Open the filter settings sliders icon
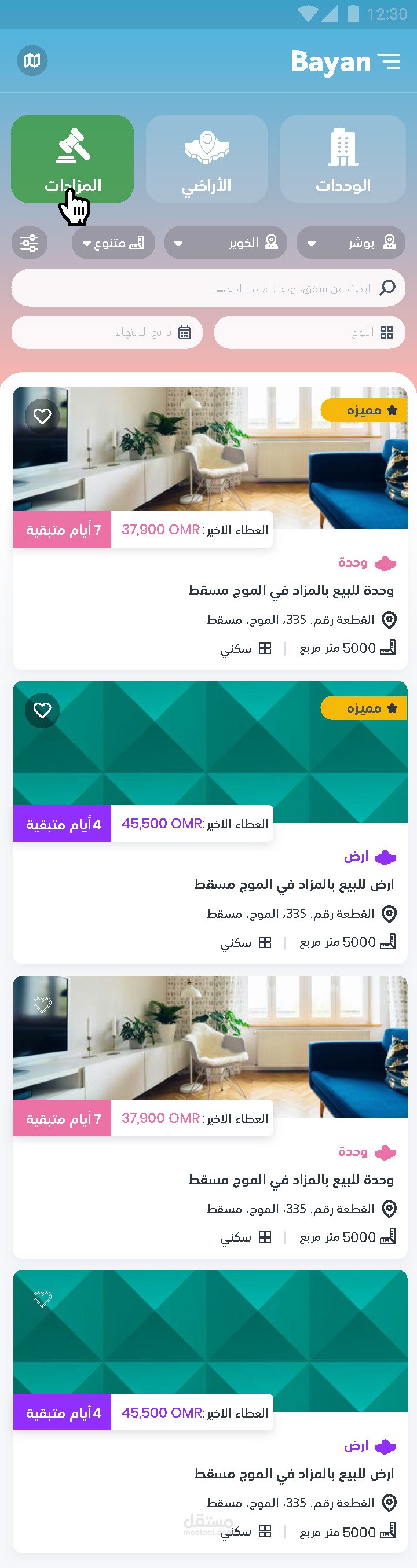 click(29, 243)
